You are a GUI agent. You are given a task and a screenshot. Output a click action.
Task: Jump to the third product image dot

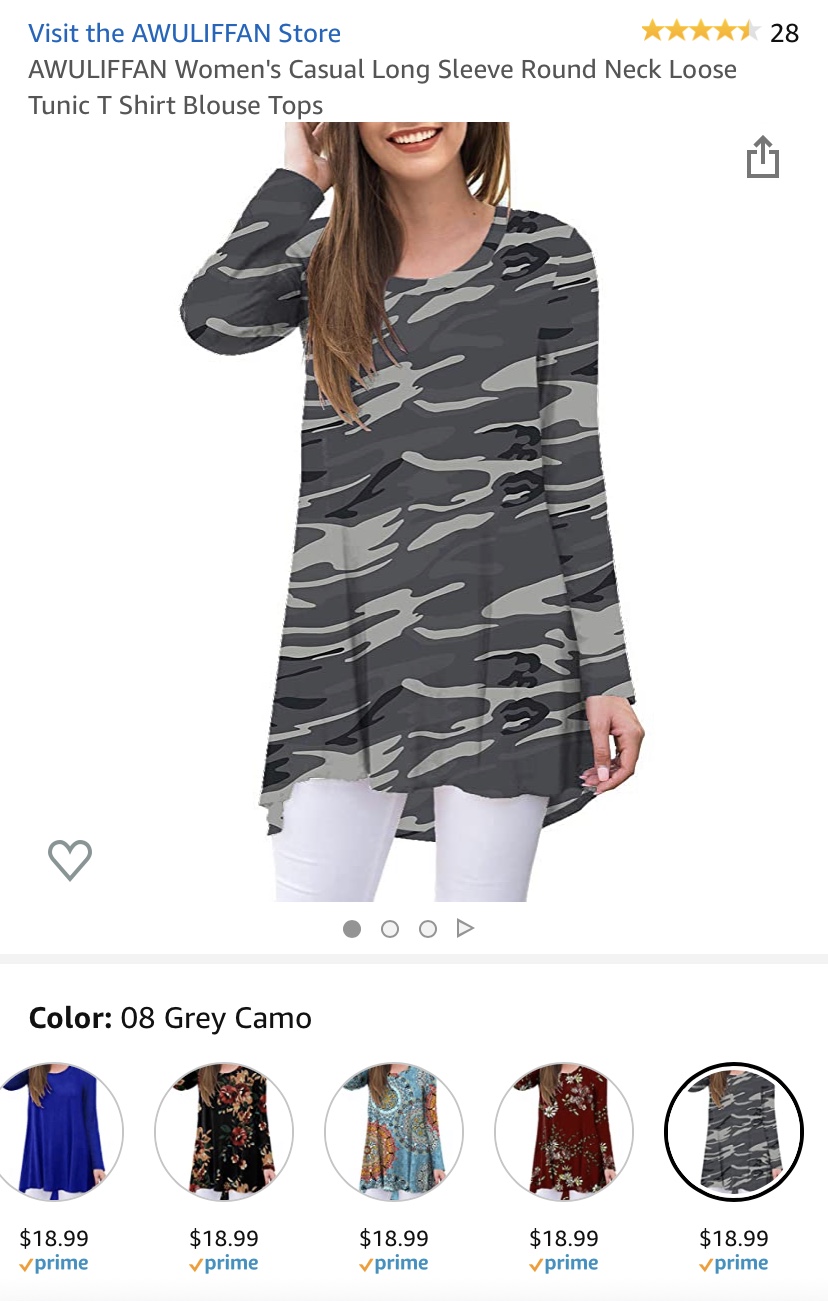428,929
